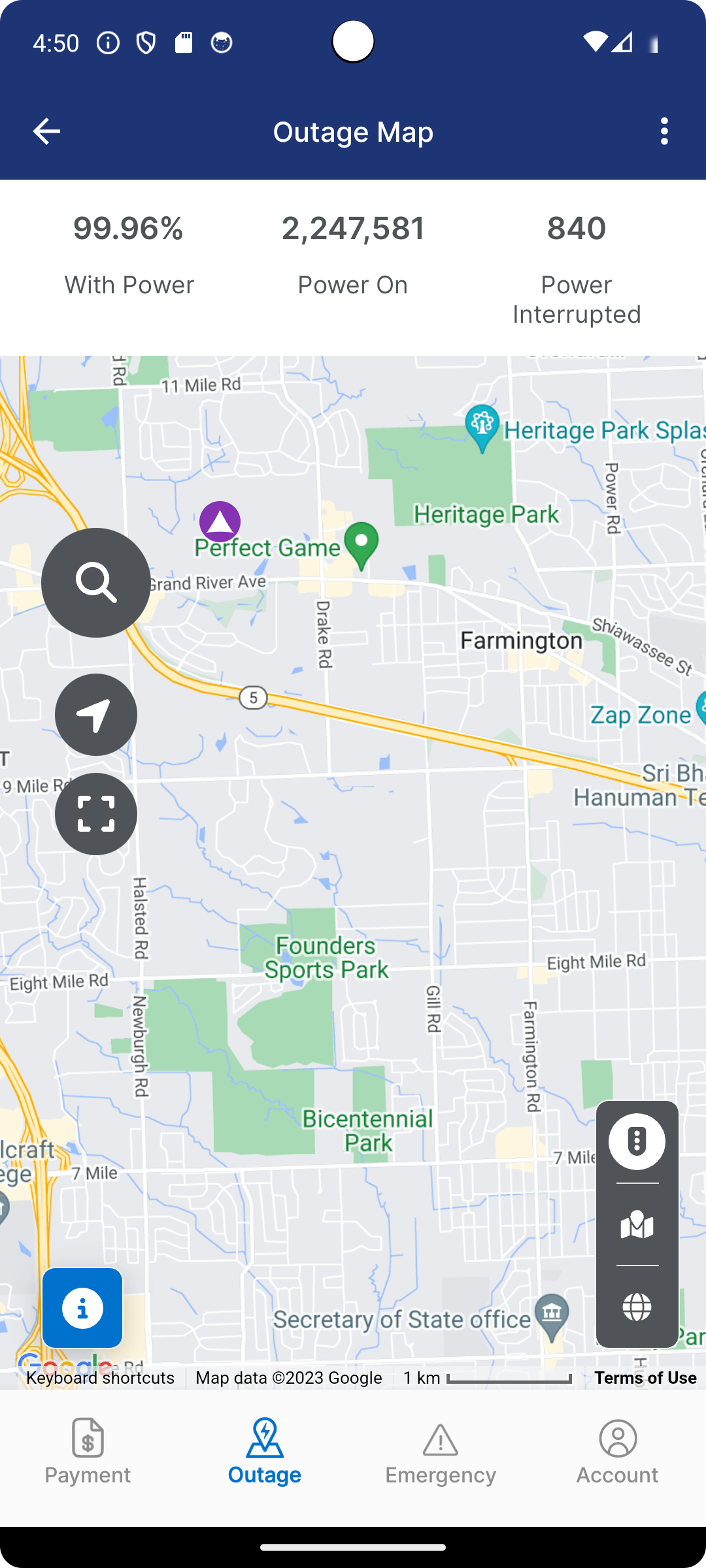The height and width of the screenshot is (1568, 706).
Task: Open the map search button
Action: 96,582
